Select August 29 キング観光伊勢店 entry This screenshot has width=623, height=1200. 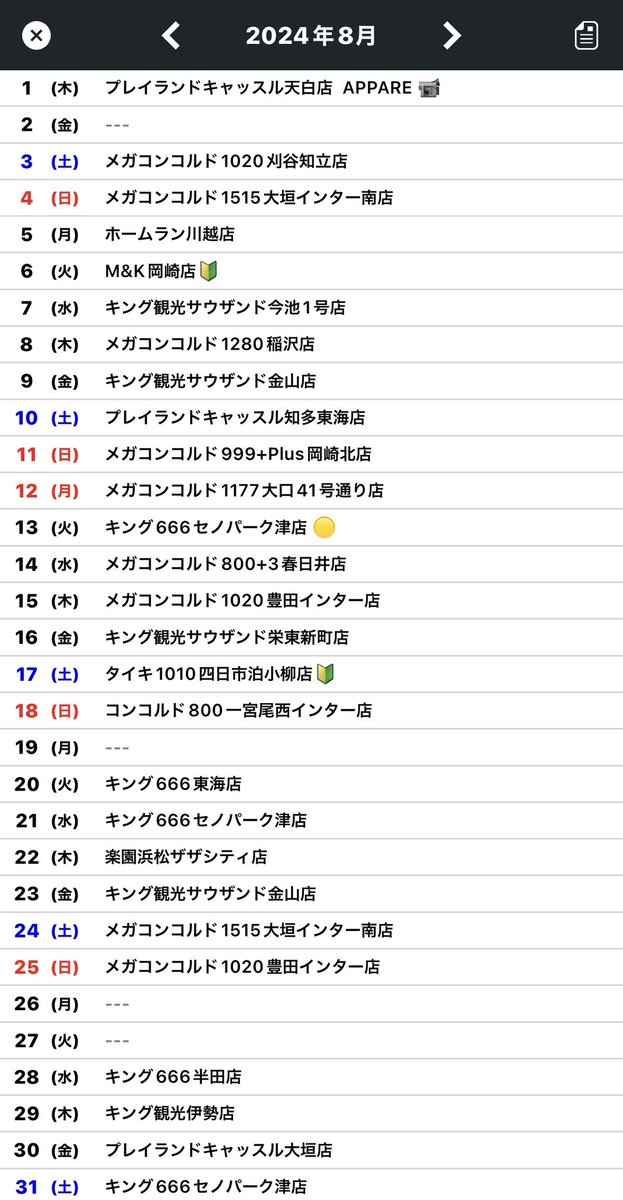(311, 1113)
